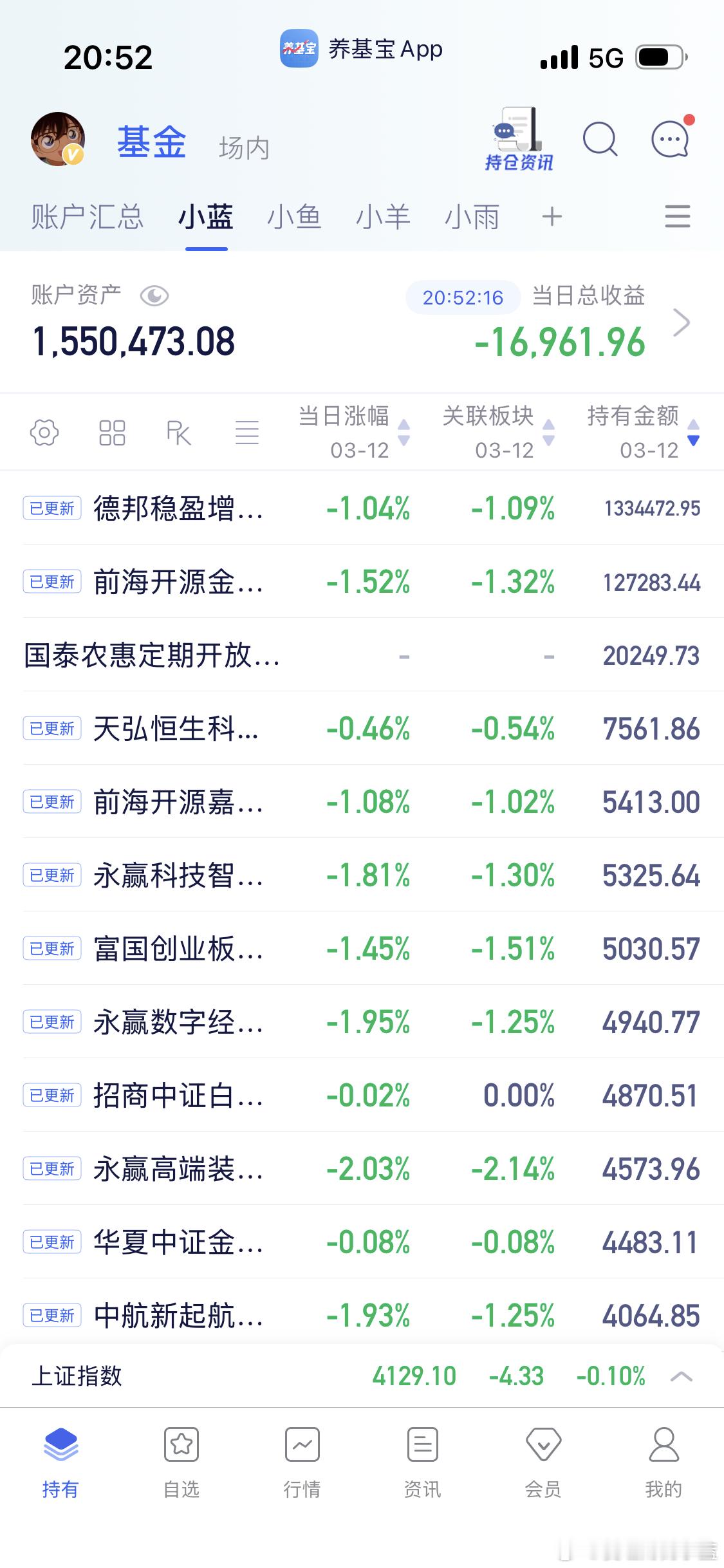Image resolution: width=724 pixels, height=1568 pixels.
Task: Open 永赢科技智… fund row
Action: (177, 875)
